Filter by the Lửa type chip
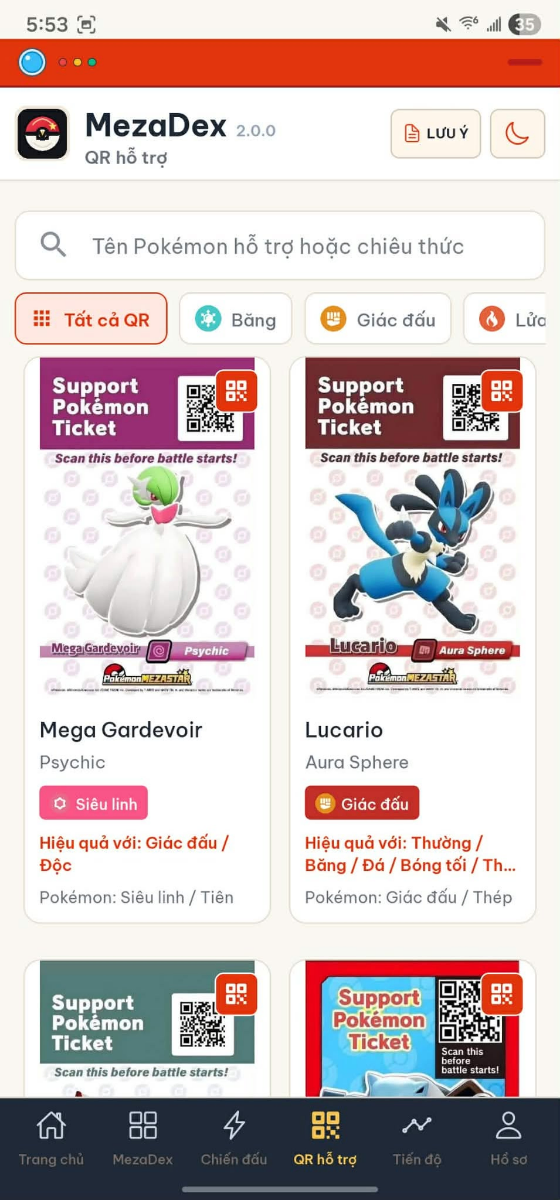The width and height of the screenshot is (560, 1200). [512, 319]
